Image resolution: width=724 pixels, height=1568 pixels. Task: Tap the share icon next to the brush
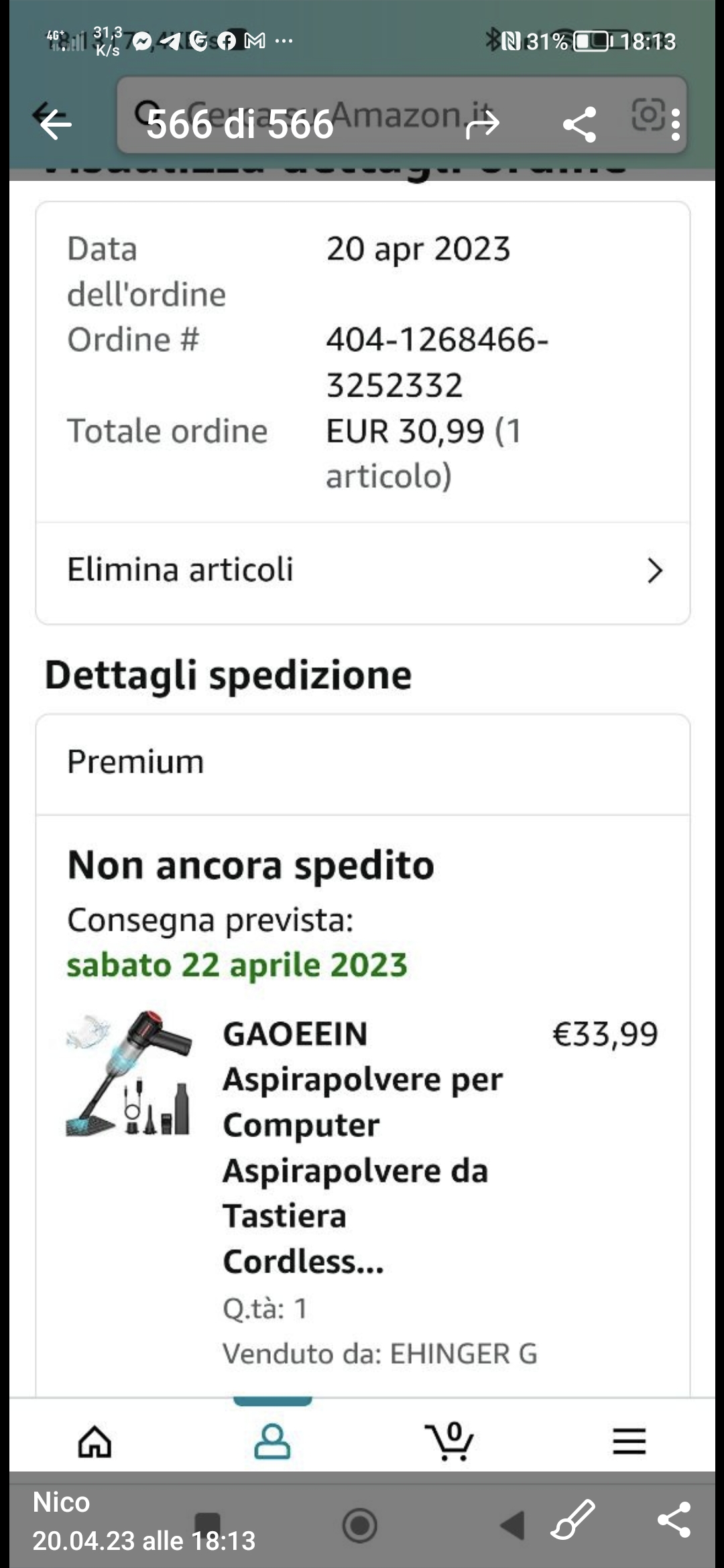(674, 1520)
